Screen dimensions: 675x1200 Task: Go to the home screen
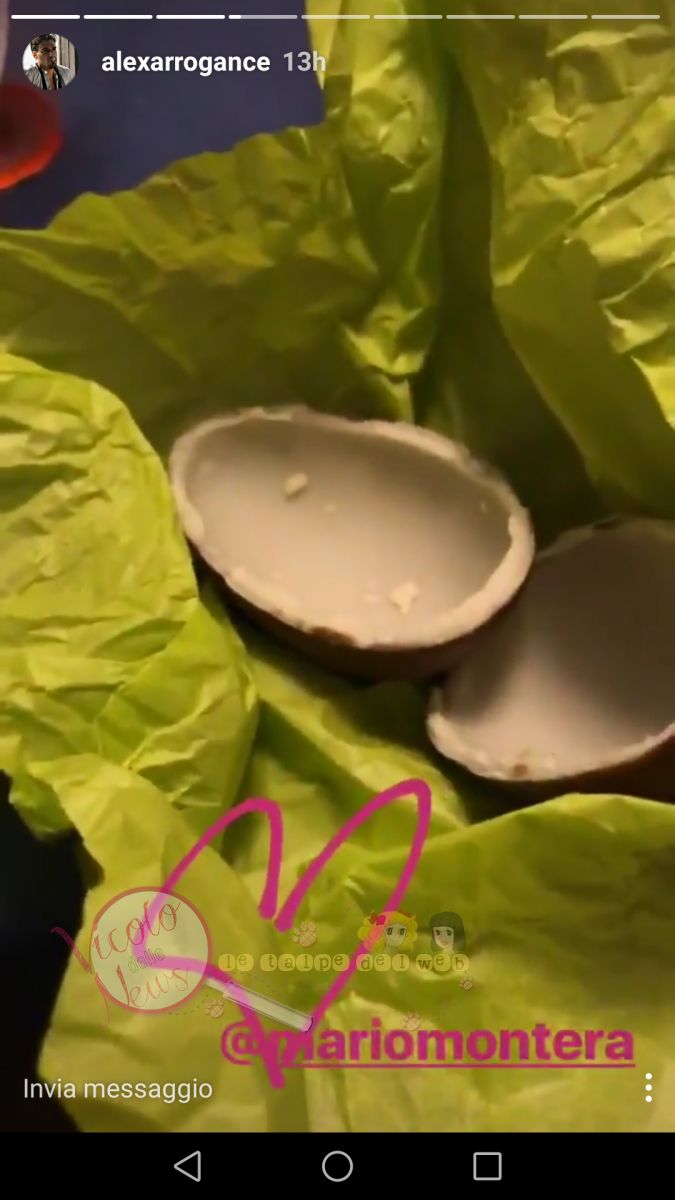coord(337,1166)
